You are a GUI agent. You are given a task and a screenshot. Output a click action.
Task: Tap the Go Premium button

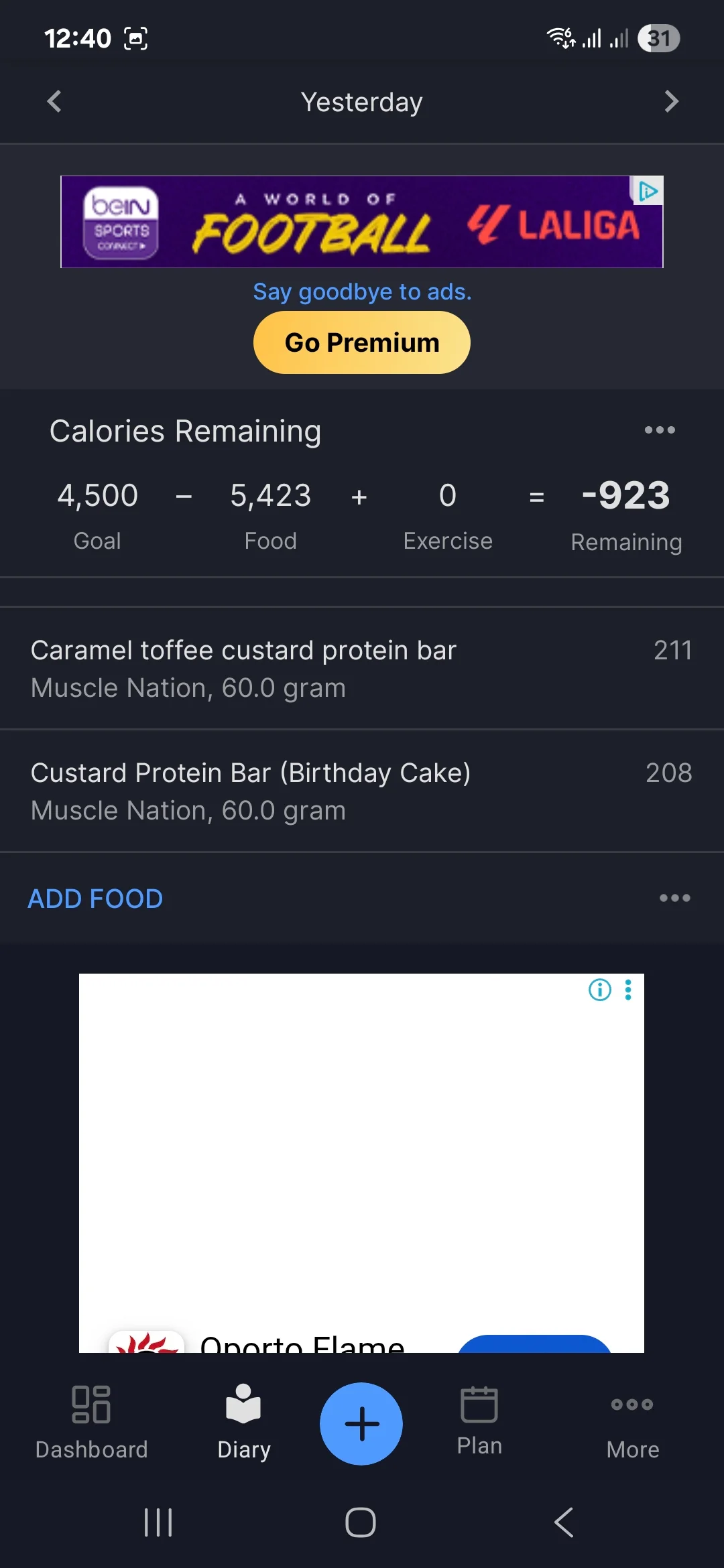pos(361,342)
